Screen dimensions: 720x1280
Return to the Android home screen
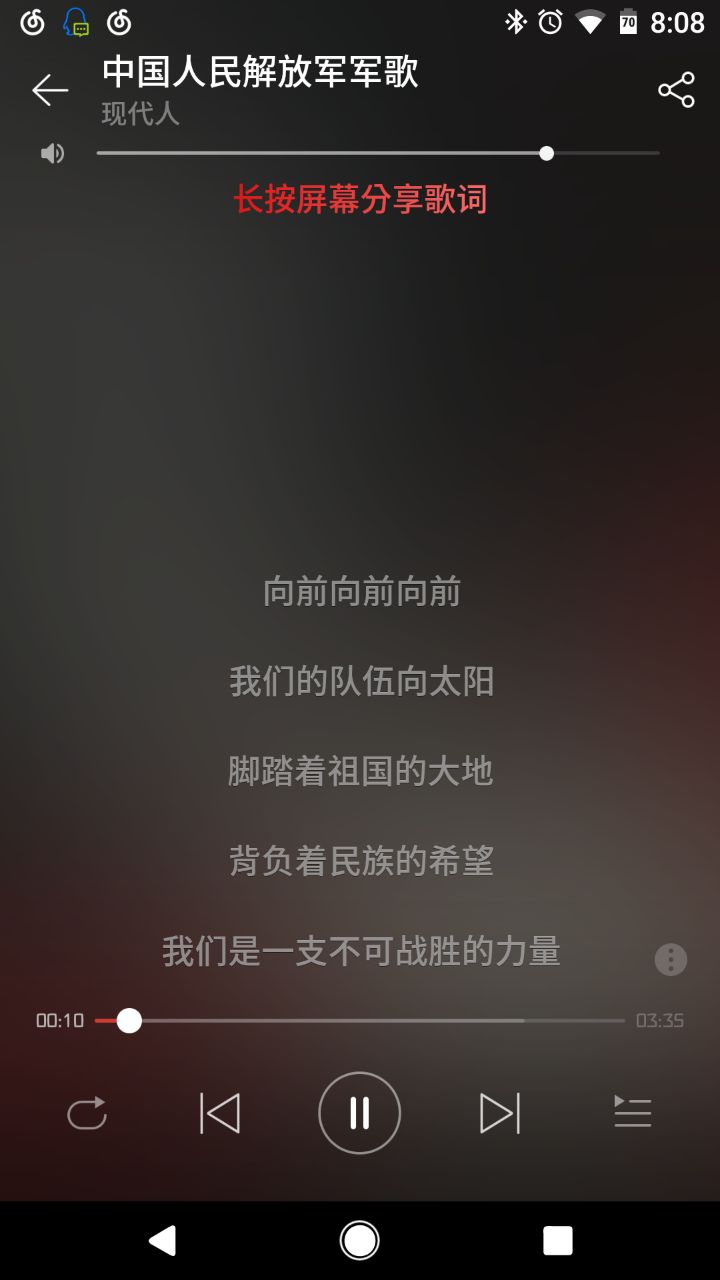coord(360,1240)
